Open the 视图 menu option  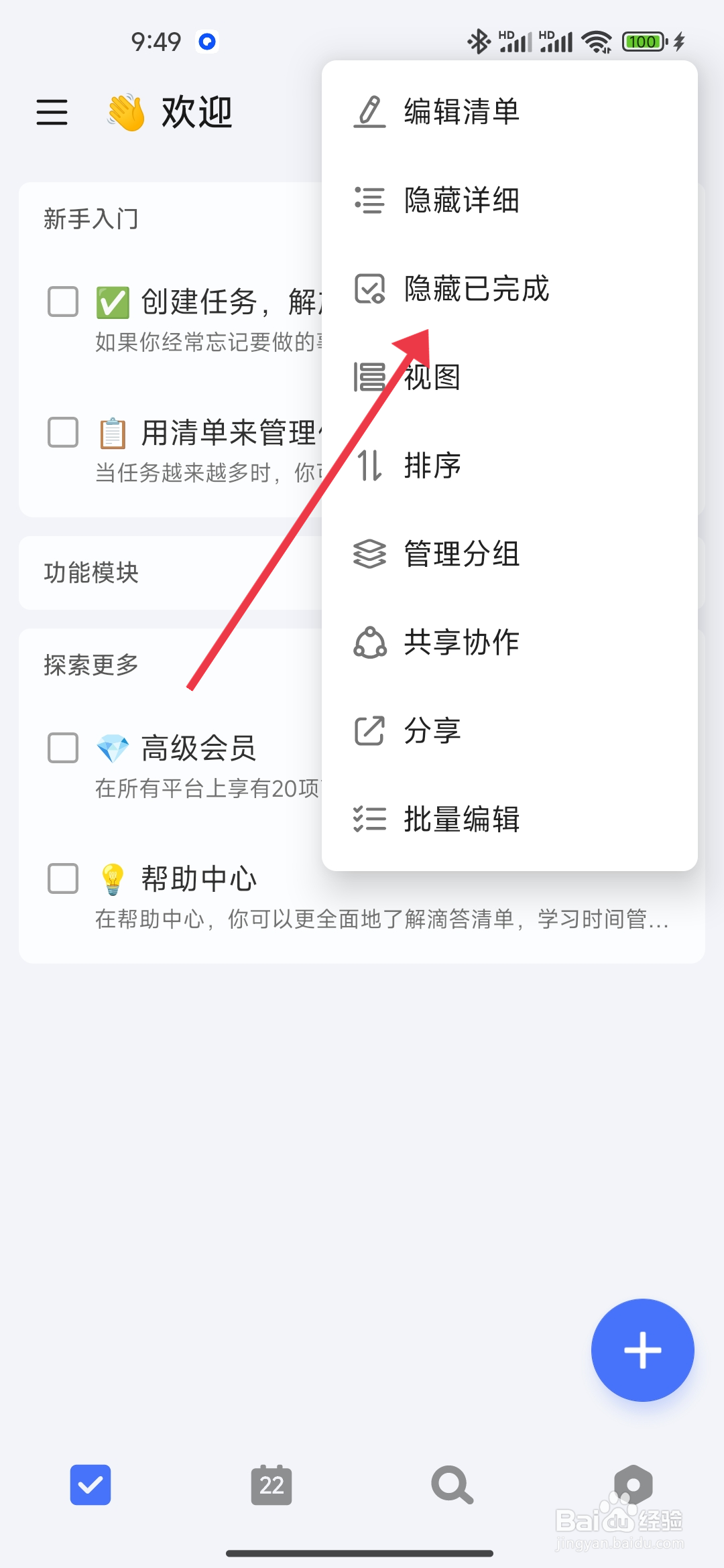[x=431, y=377]
